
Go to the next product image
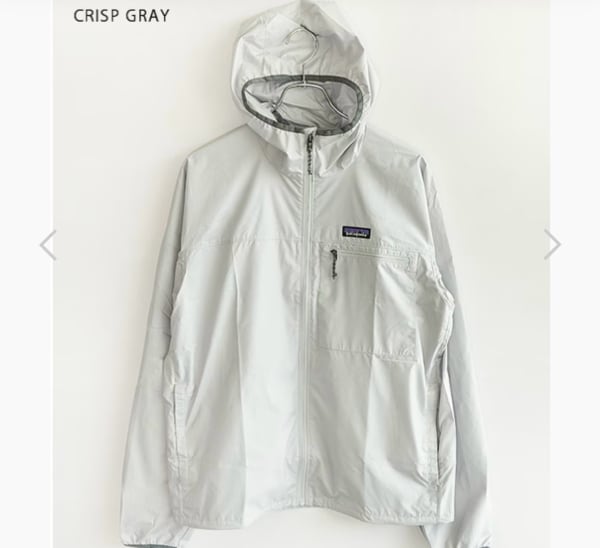click(x=552, y=245)
